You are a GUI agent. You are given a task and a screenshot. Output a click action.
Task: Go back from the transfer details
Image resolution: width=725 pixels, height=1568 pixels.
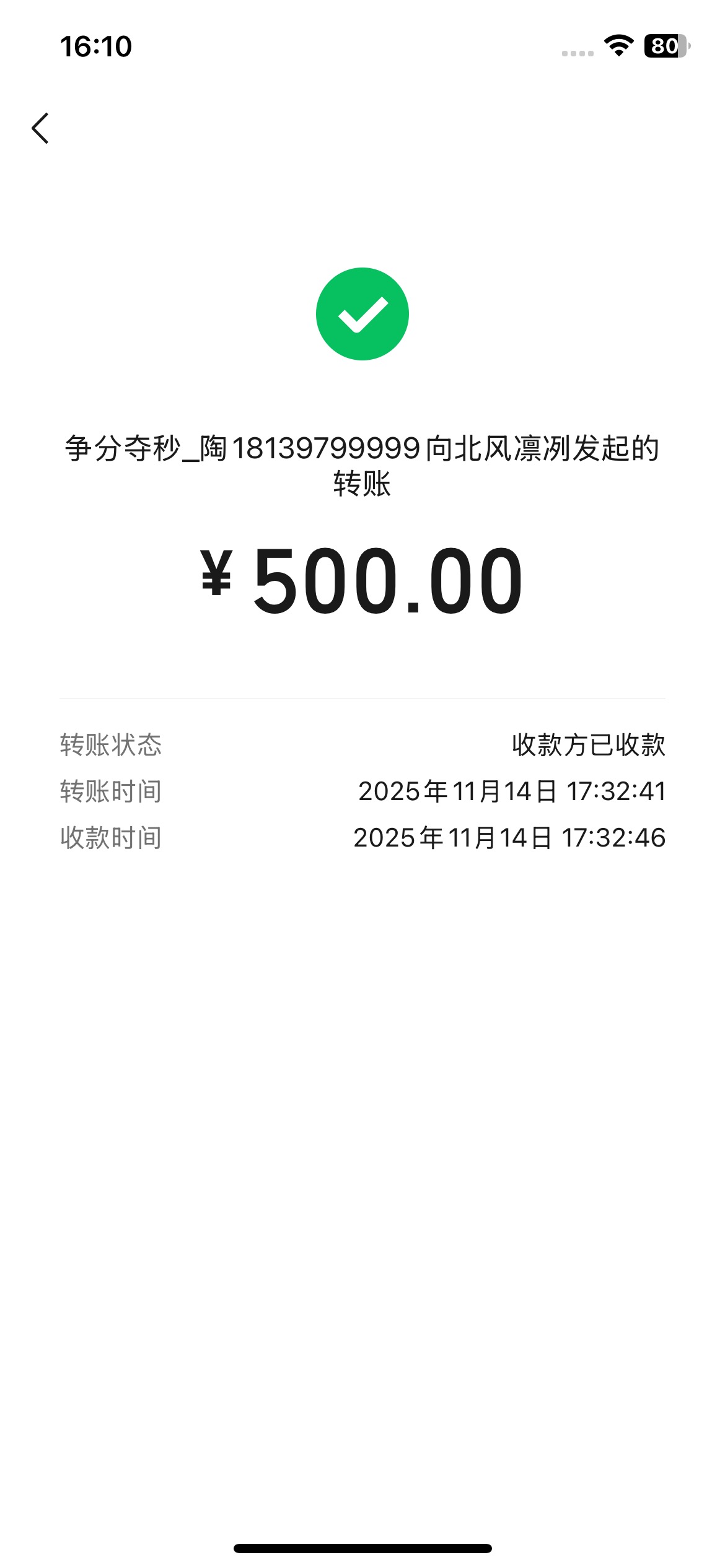click(40, 128)
